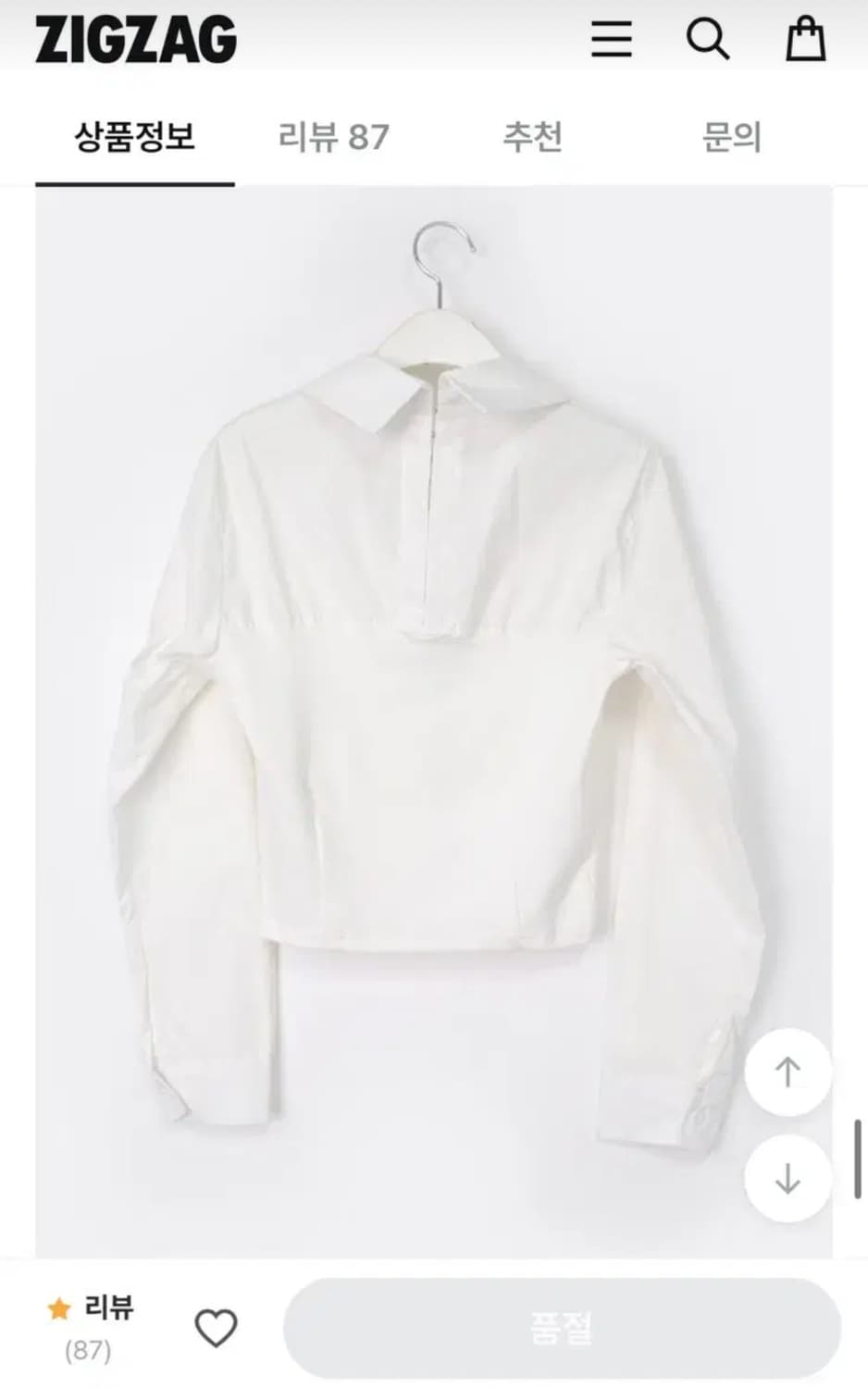Like this product with the heart

tap(217, 1329)
